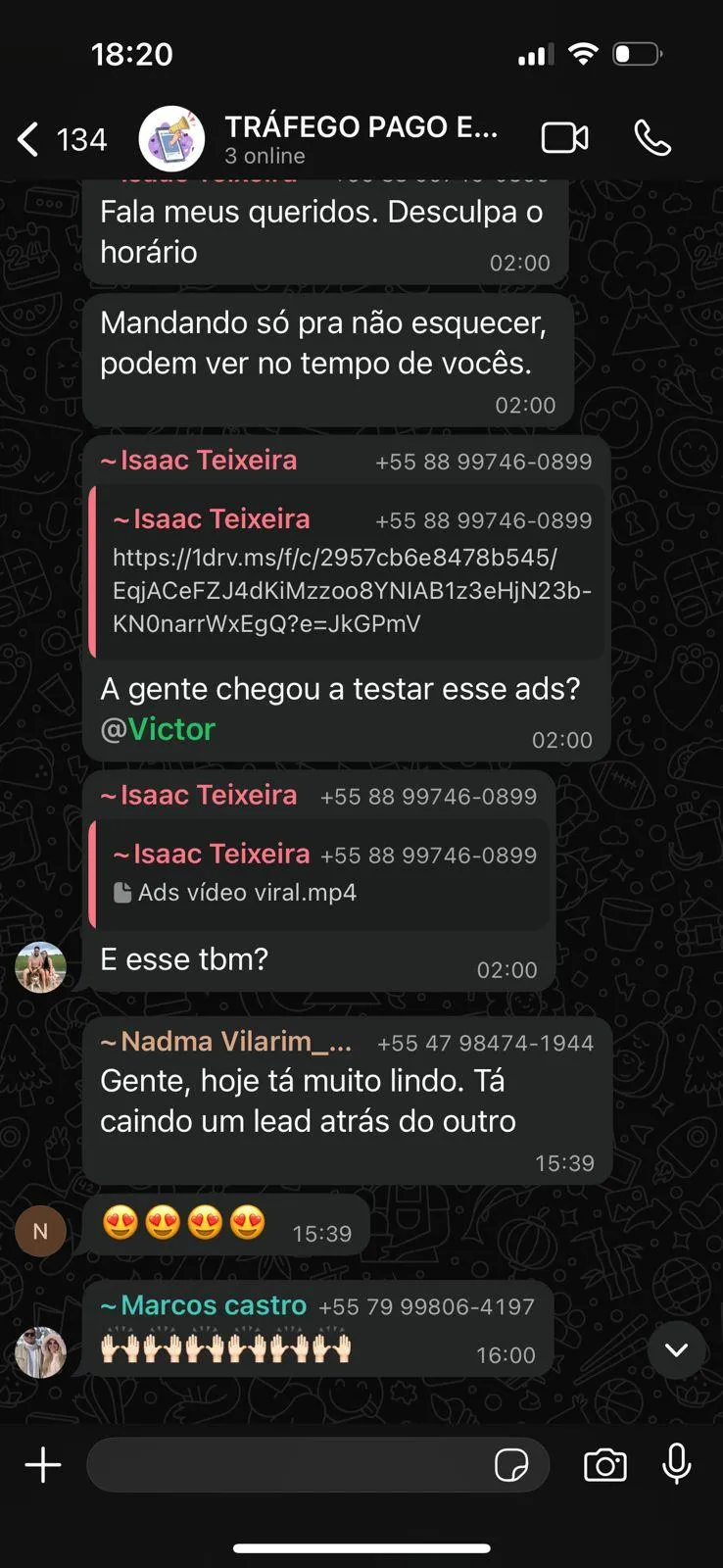723x1568 pixels.
Task: Open Marcos castro's profile picture
Action: point(40,1352)
